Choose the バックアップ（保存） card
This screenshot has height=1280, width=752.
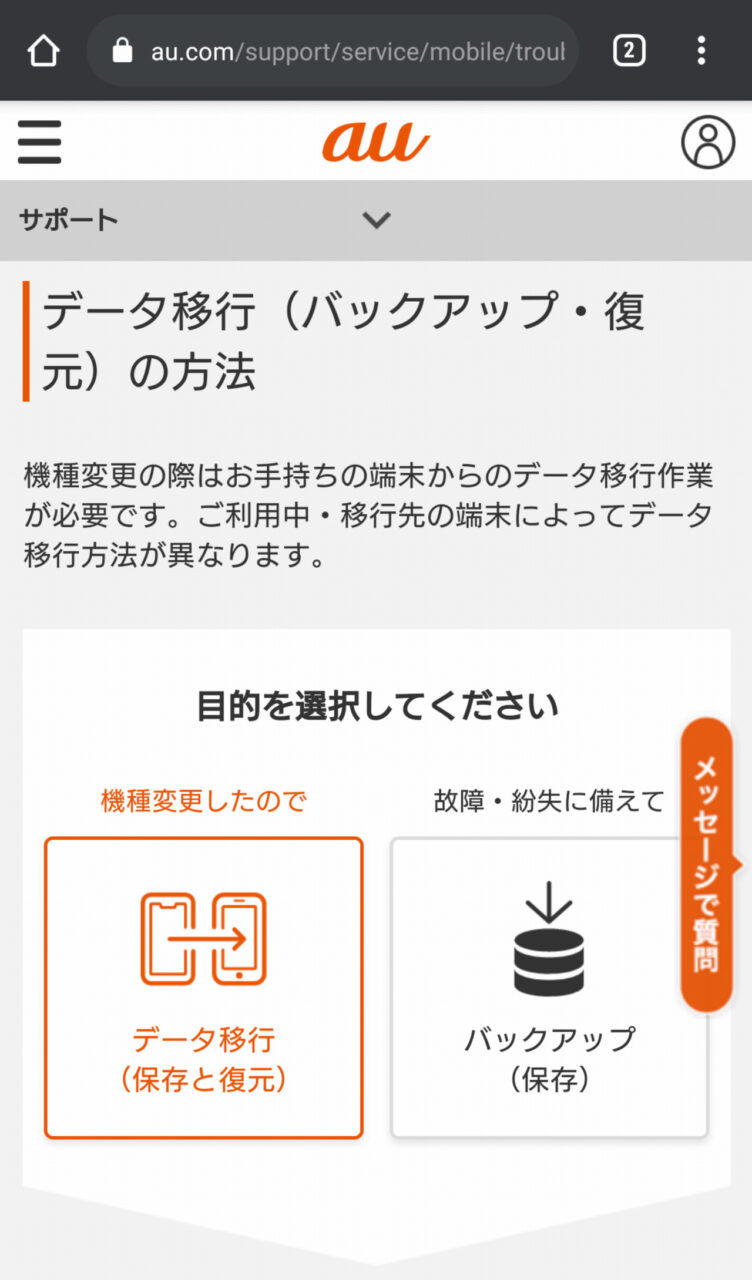(x=549, y=987)
